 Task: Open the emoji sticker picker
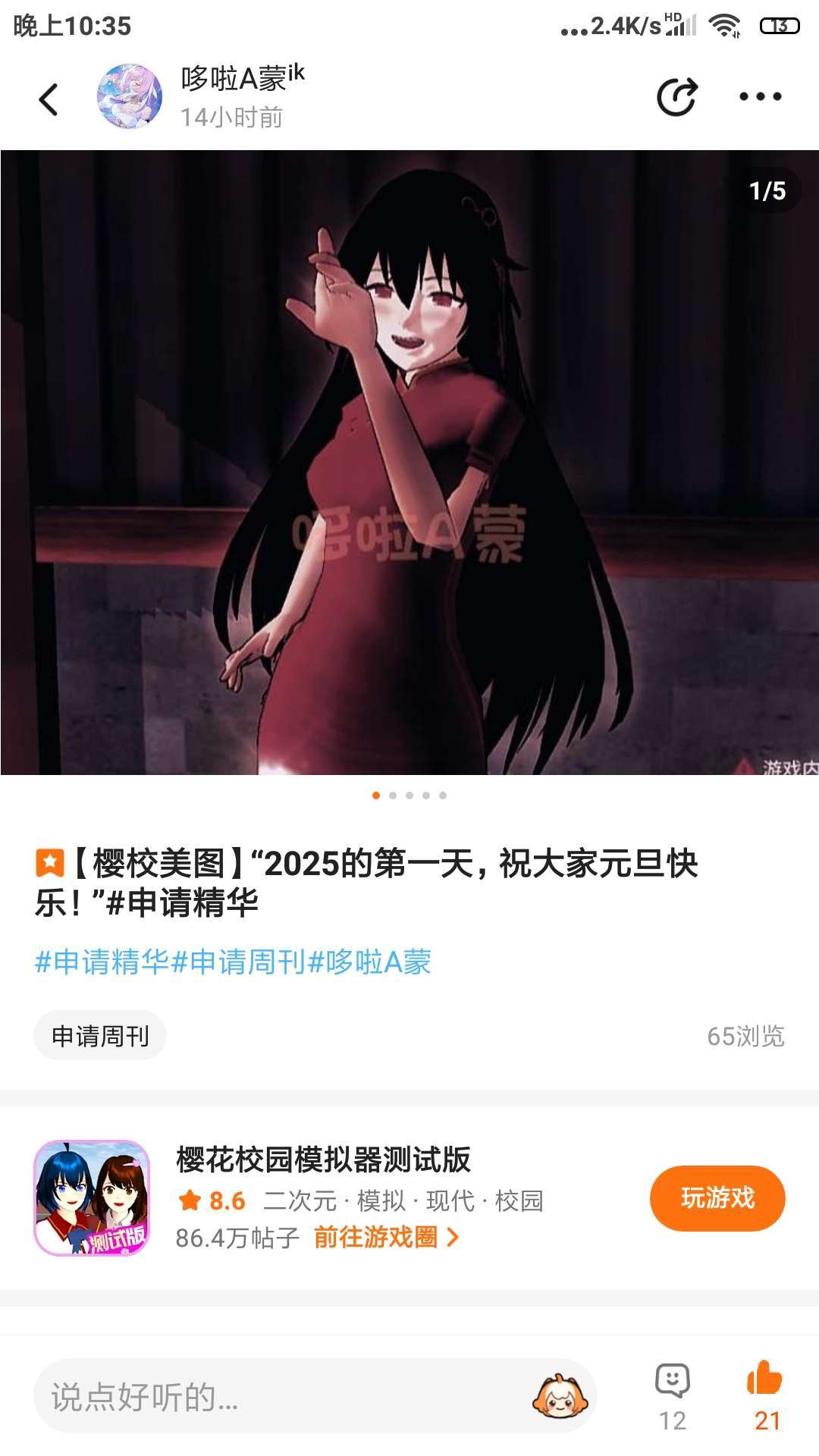[560, 1397]
